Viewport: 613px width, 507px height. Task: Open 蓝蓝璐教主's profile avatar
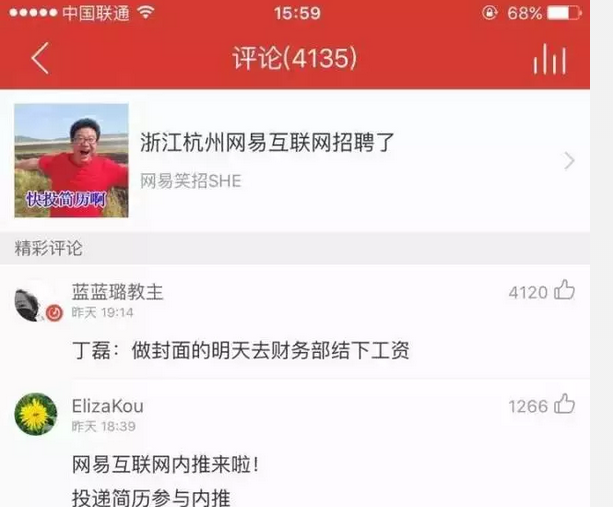(x=37, y=301)
